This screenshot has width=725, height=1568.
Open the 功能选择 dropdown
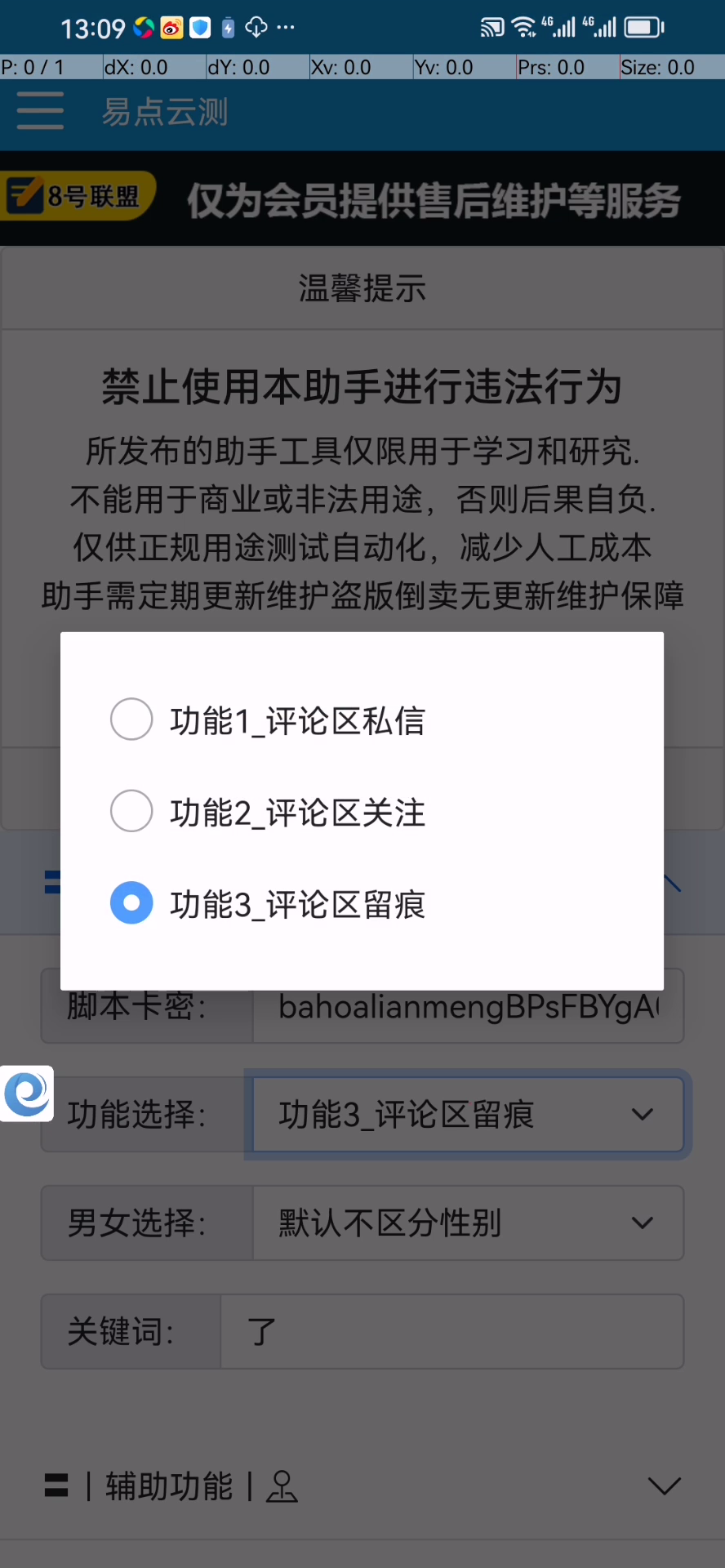coord(467,1114)
